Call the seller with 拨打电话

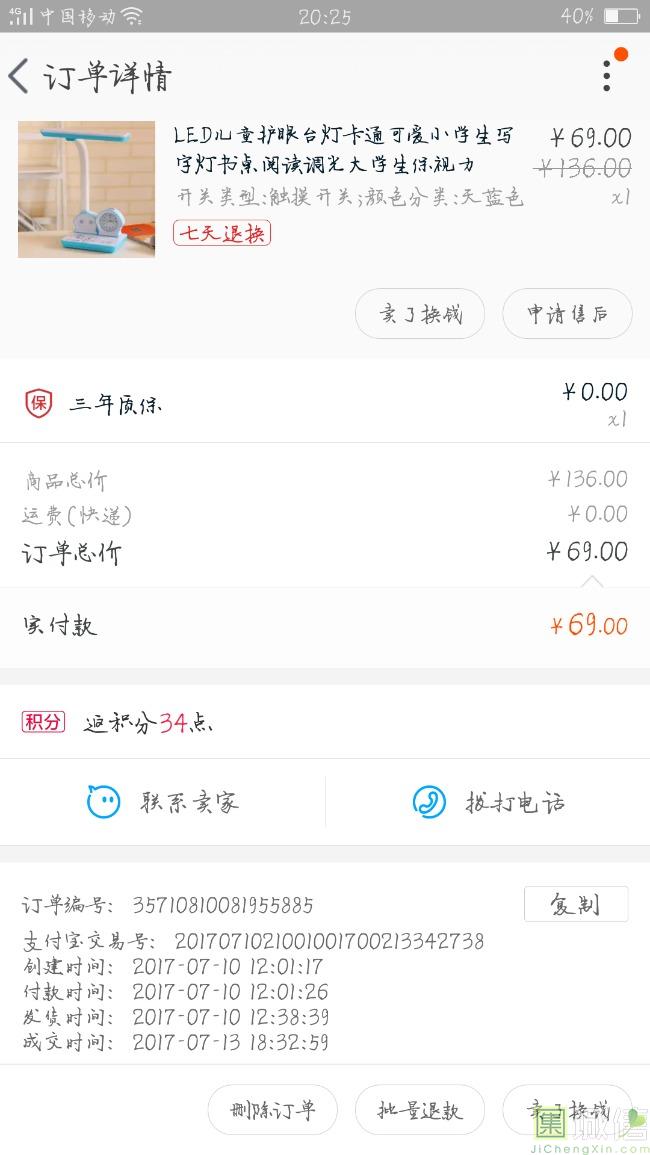pyautogui.click(x=488, y=802)
